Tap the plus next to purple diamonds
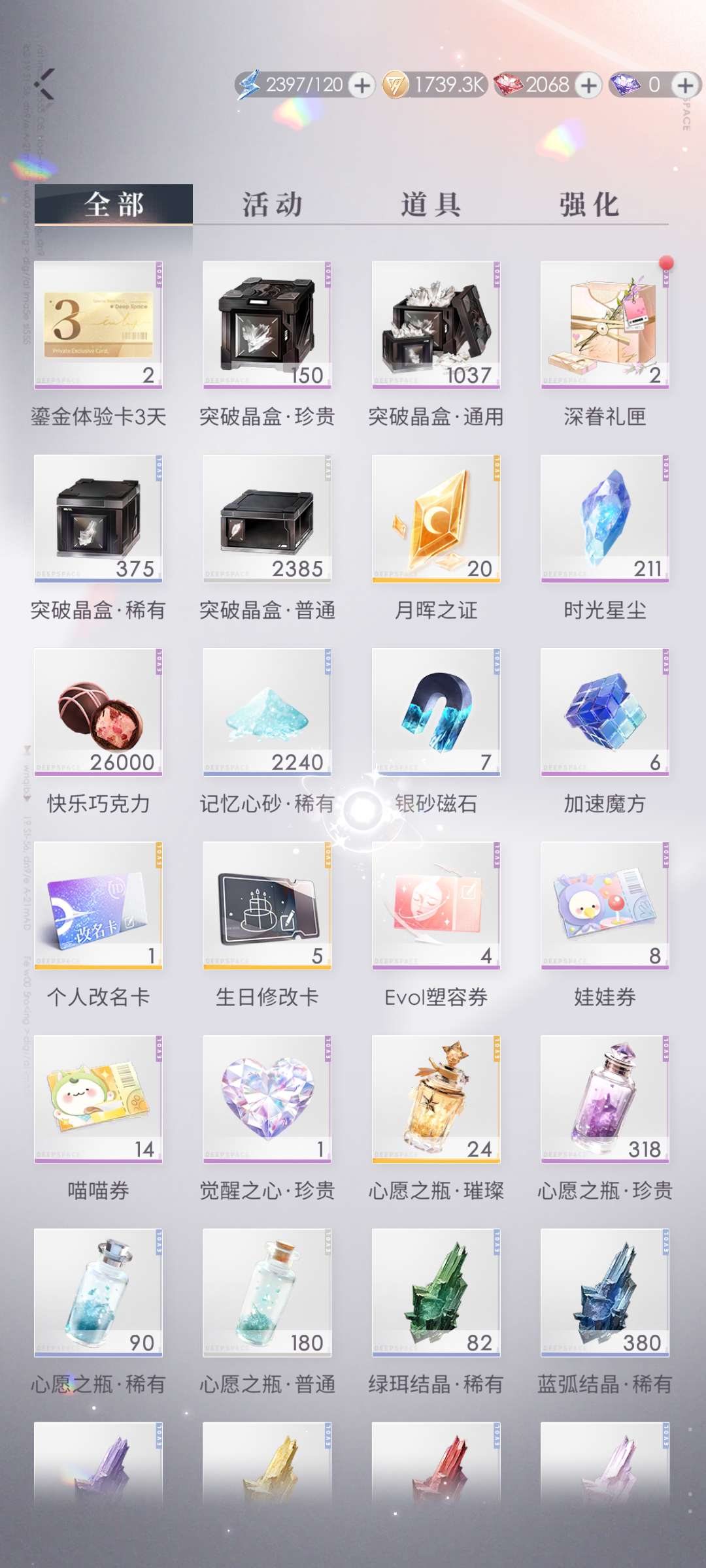 tap(685, 85)
